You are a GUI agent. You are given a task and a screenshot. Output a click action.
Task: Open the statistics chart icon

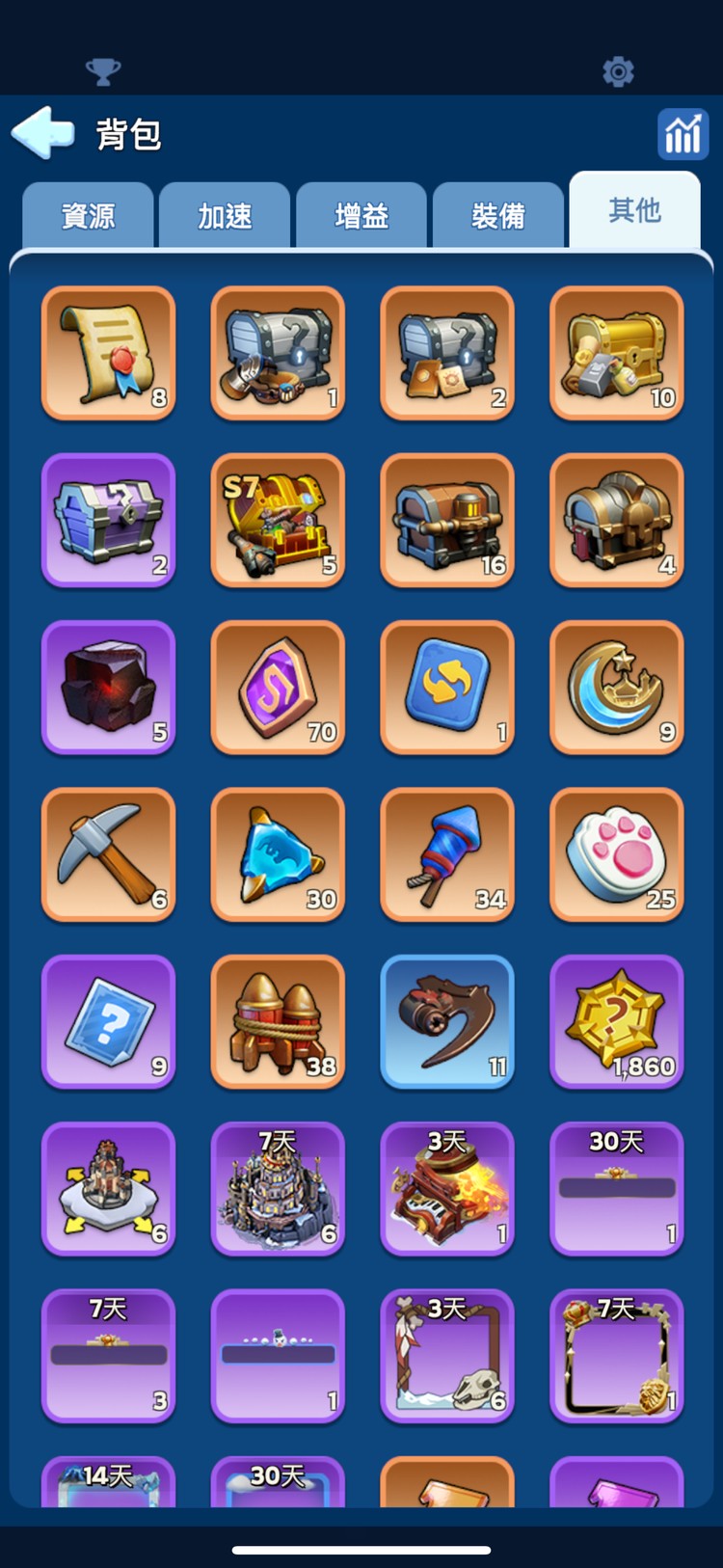click(x=683, y=134)
